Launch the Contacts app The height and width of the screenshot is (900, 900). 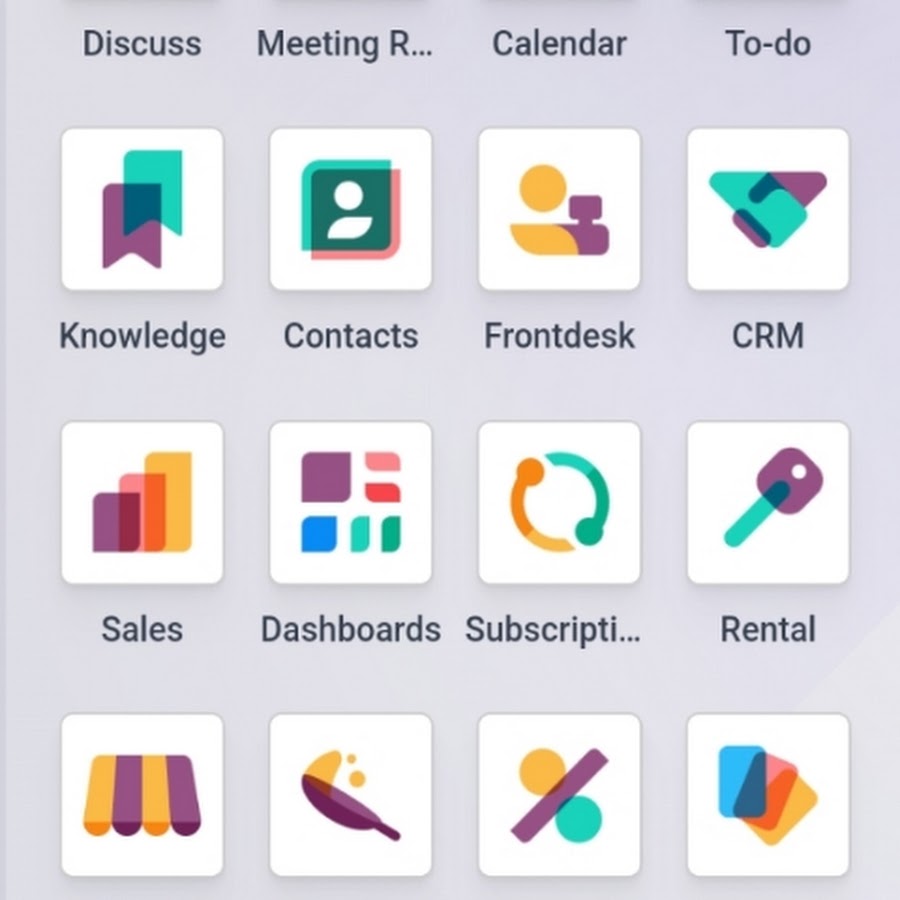coord(351,209)
